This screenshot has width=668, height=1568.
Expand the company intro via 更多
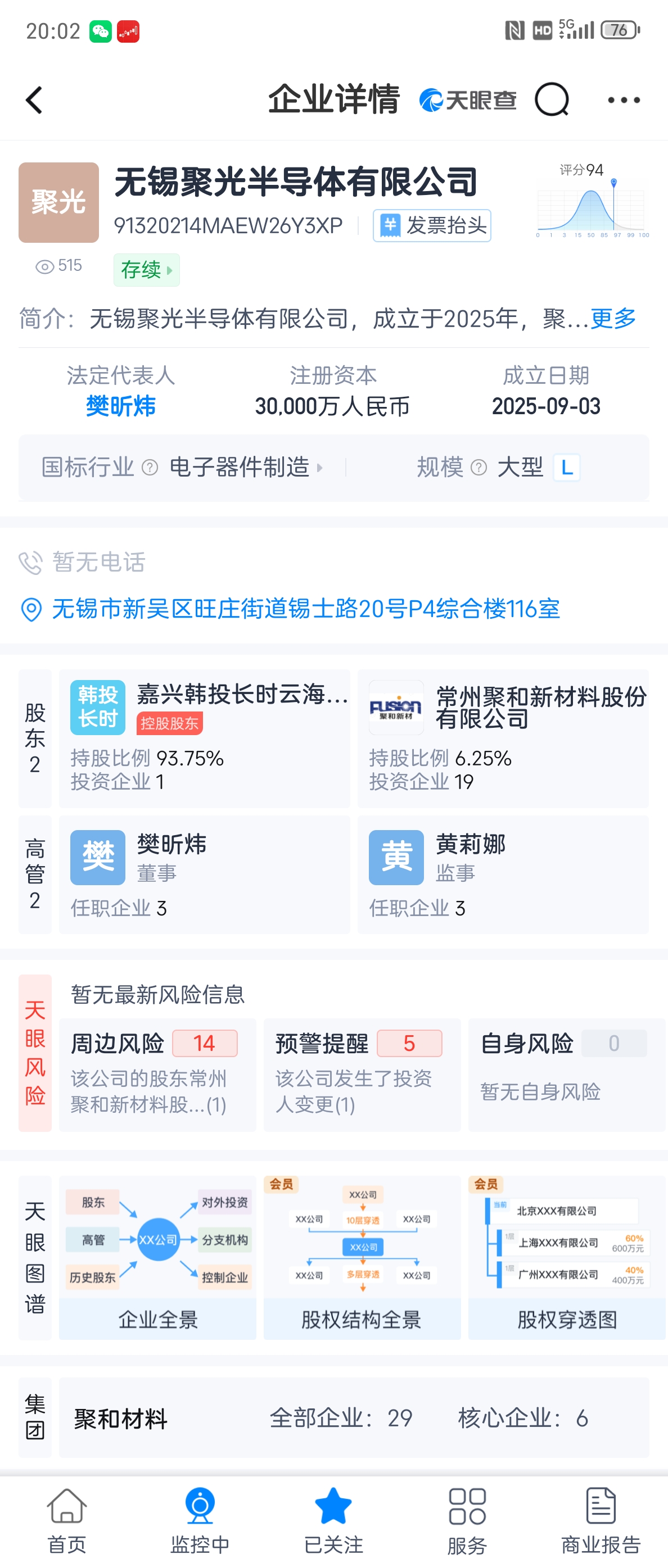pyautogui.click(x=612, y=318)
